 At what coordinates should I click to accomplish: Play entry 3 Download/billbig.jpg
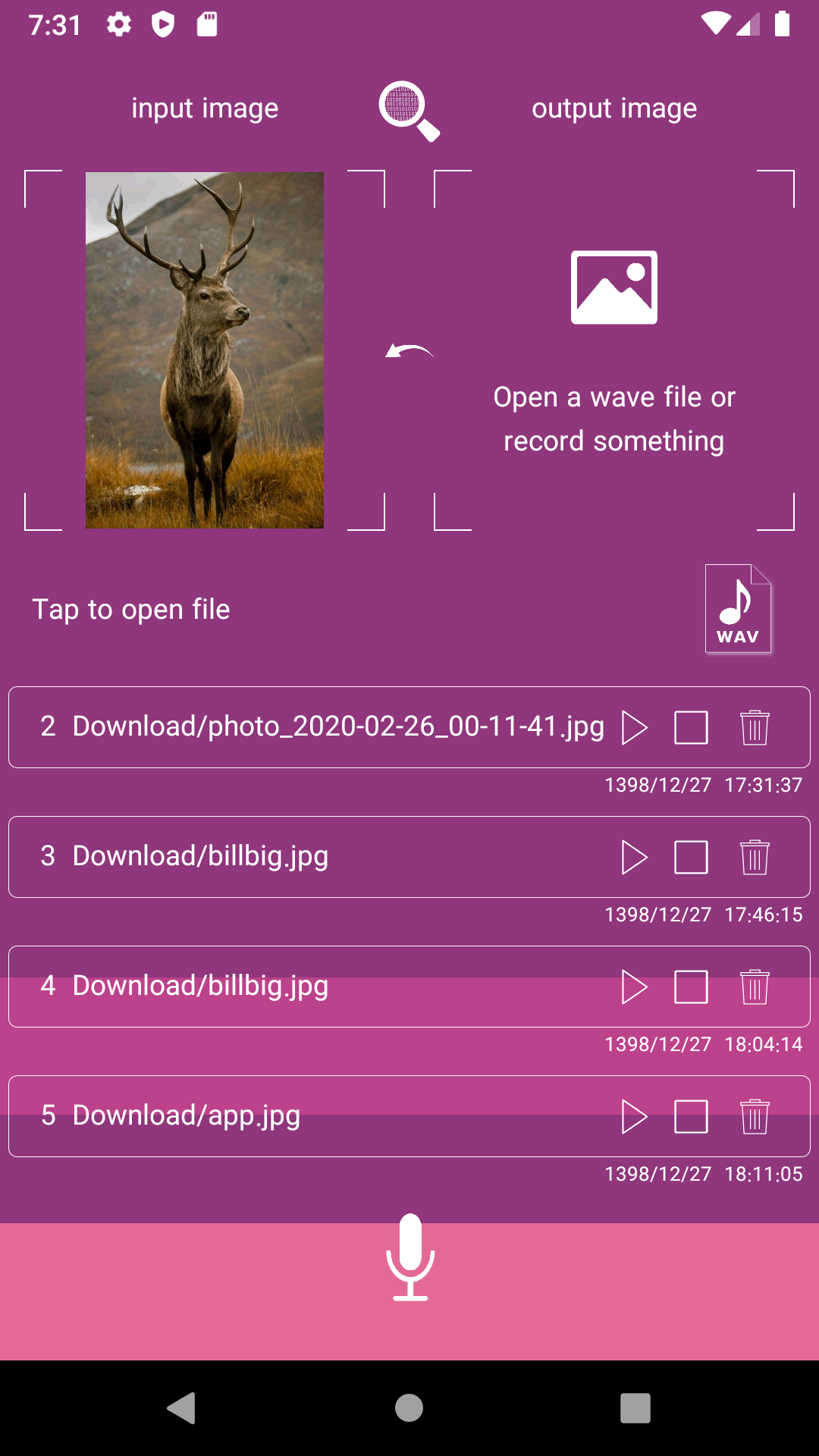click(634, 858)
